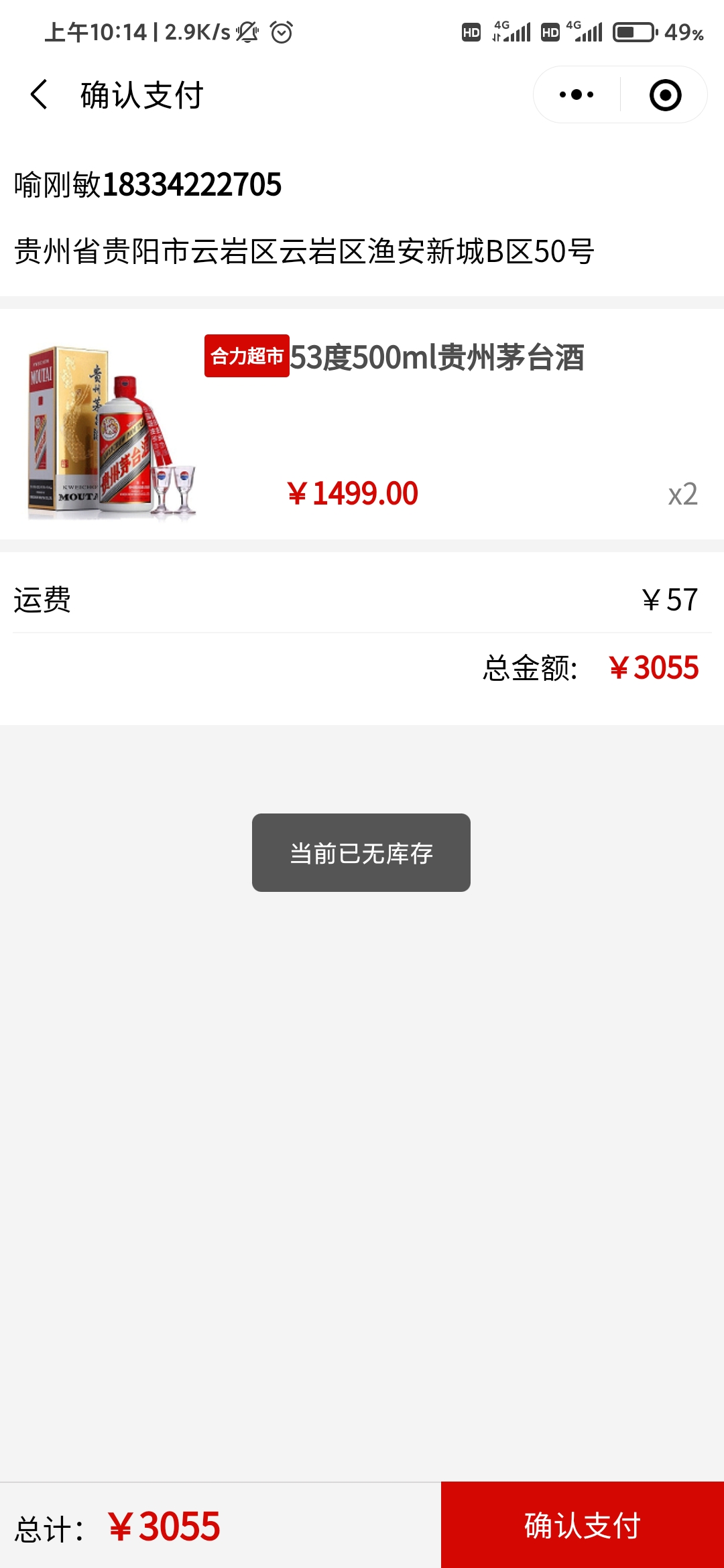This screenshot has height=1568, width=724.
Task: Tap the red 确认支付 button
Action: click(x=582, y=1525)
